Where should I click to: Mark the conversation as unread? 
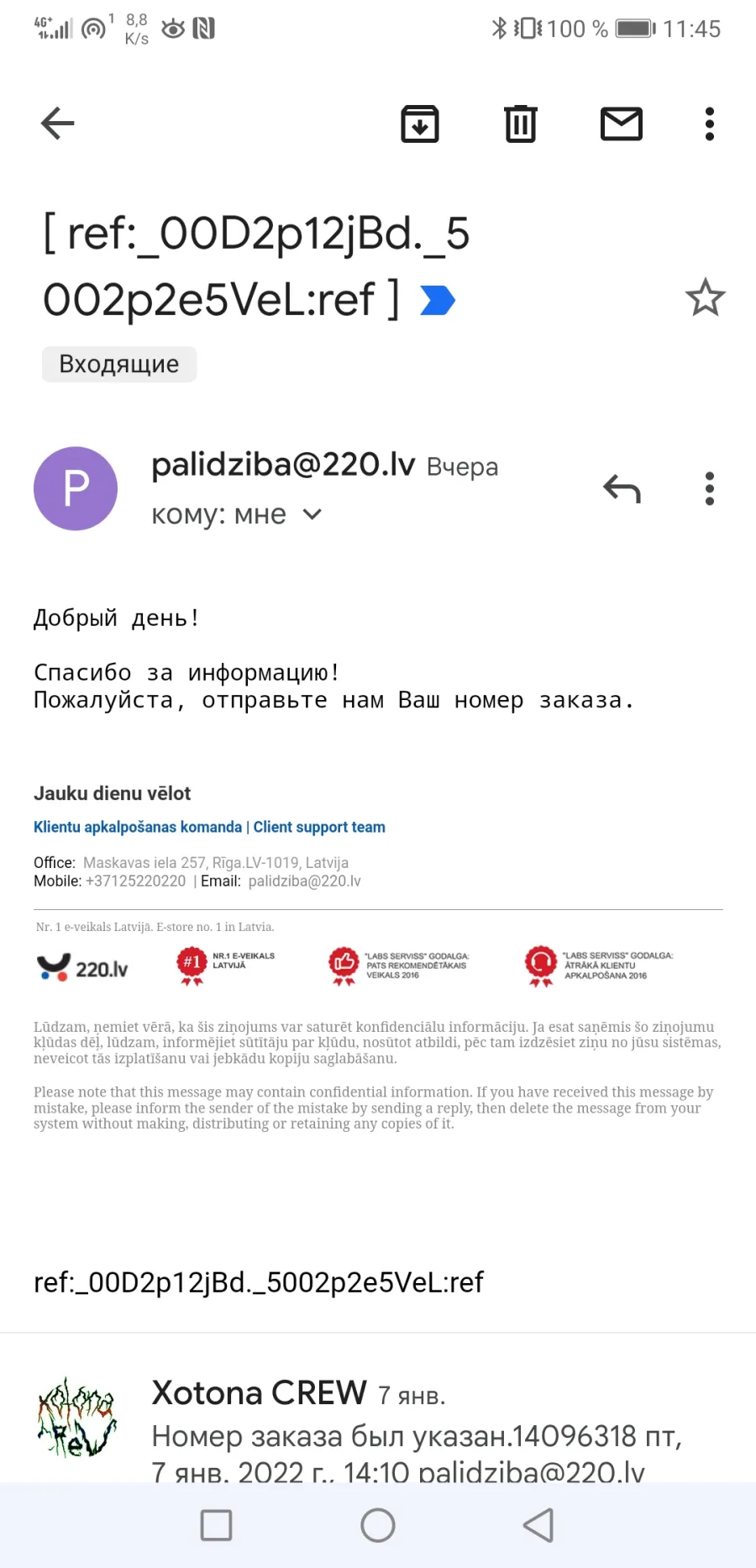[x=622, y=124]
